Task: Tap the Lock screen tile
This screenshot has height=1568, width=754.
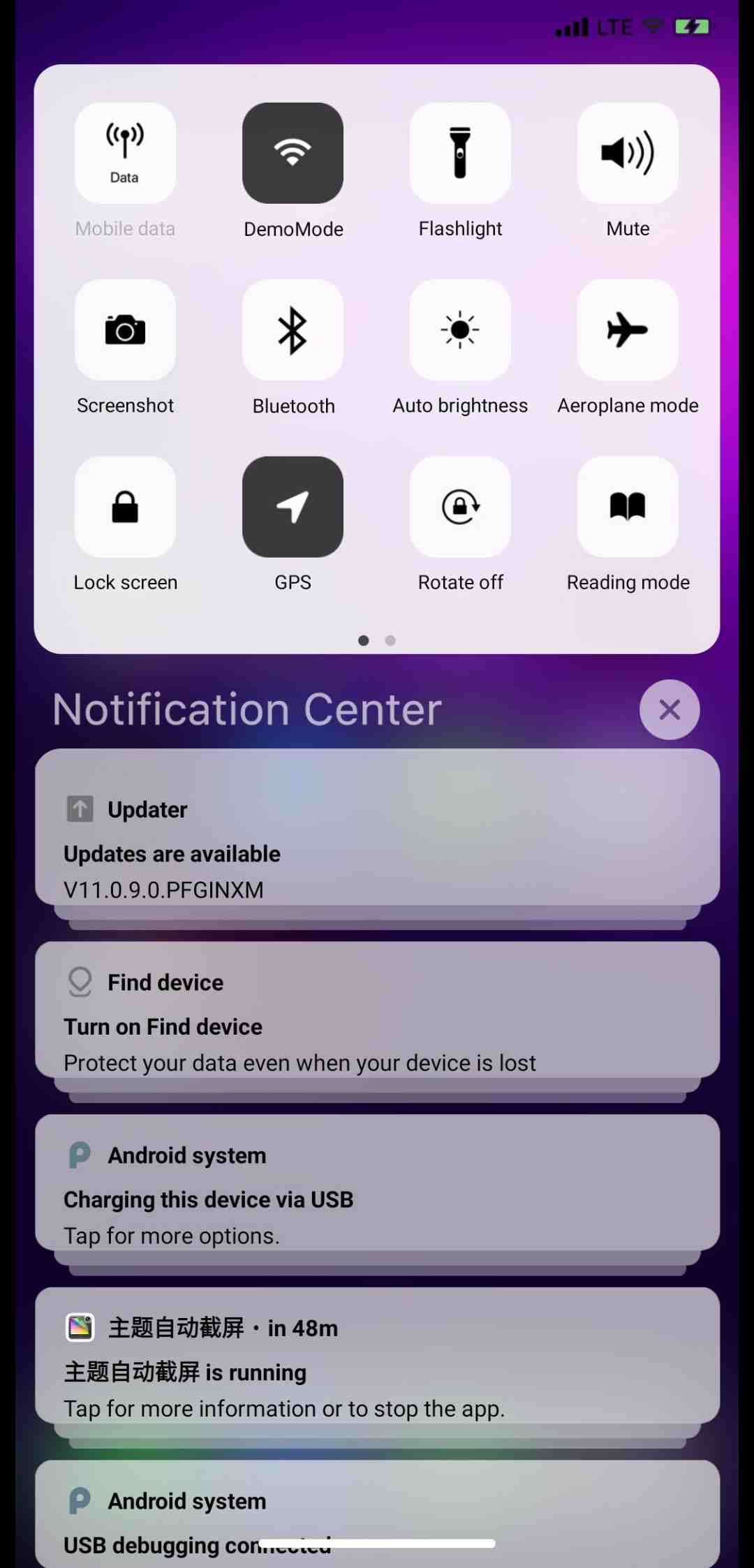Action: [x=125, y=507]
